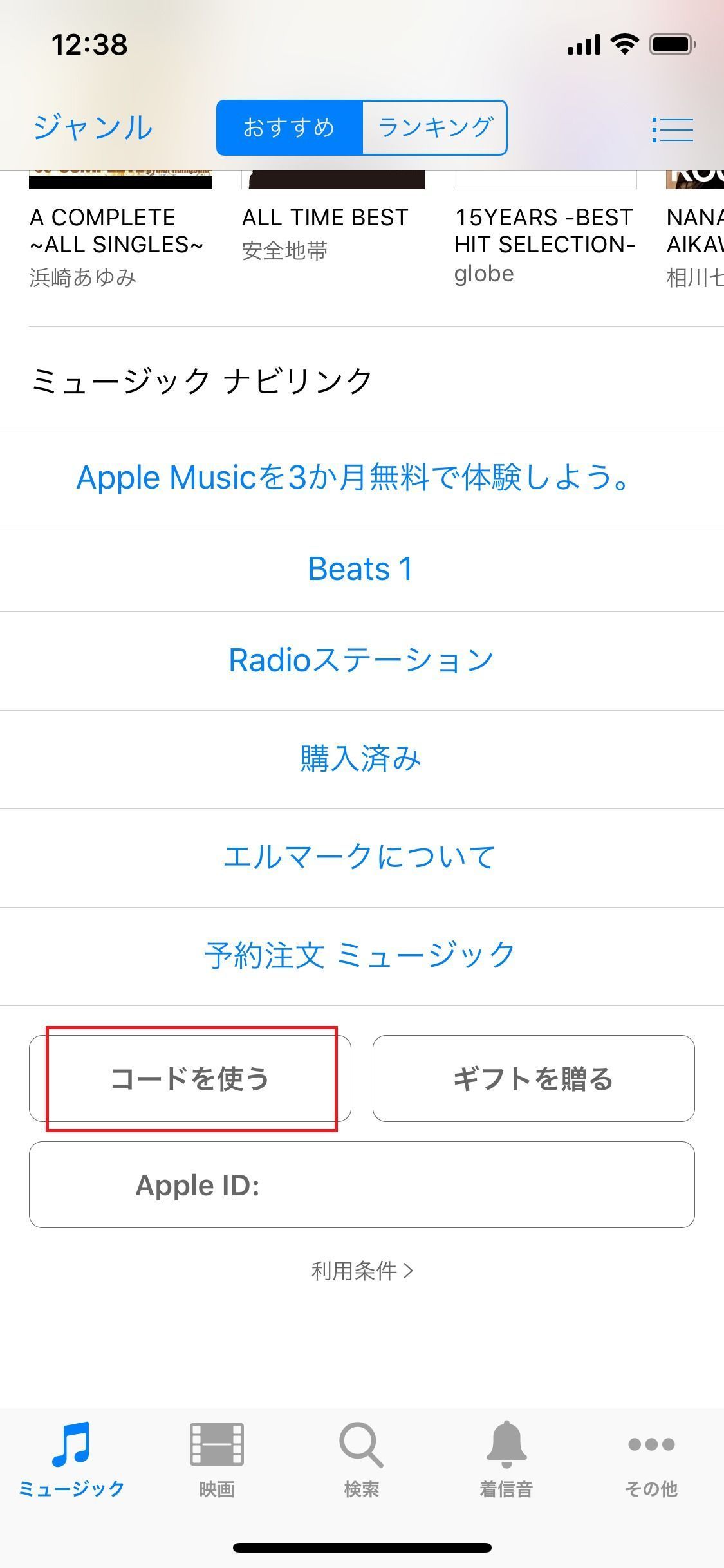Viewport: 724px width, 1568px height.
Task: Open 利用条件 terms link
Action: [x=362, y=1271]
